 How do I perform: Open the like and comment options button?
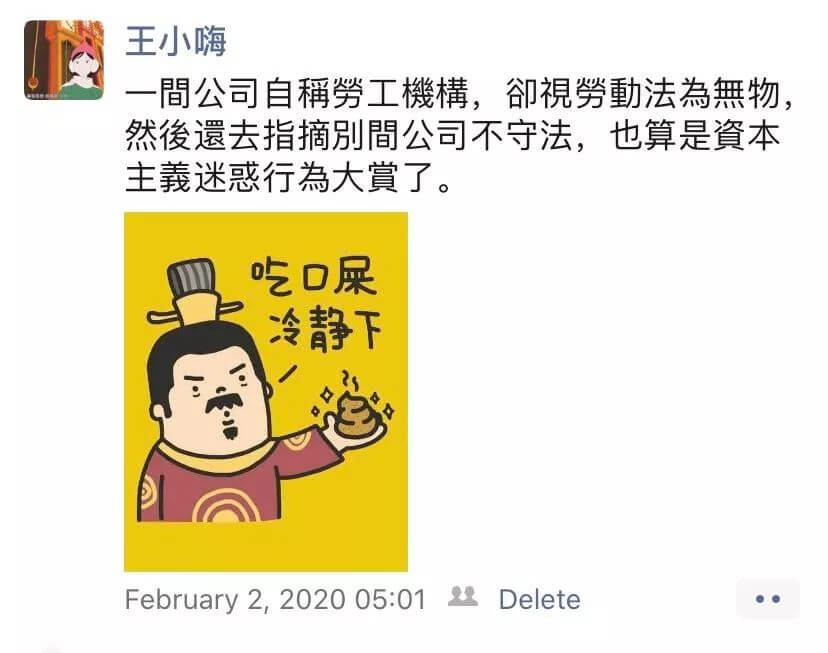767,599
